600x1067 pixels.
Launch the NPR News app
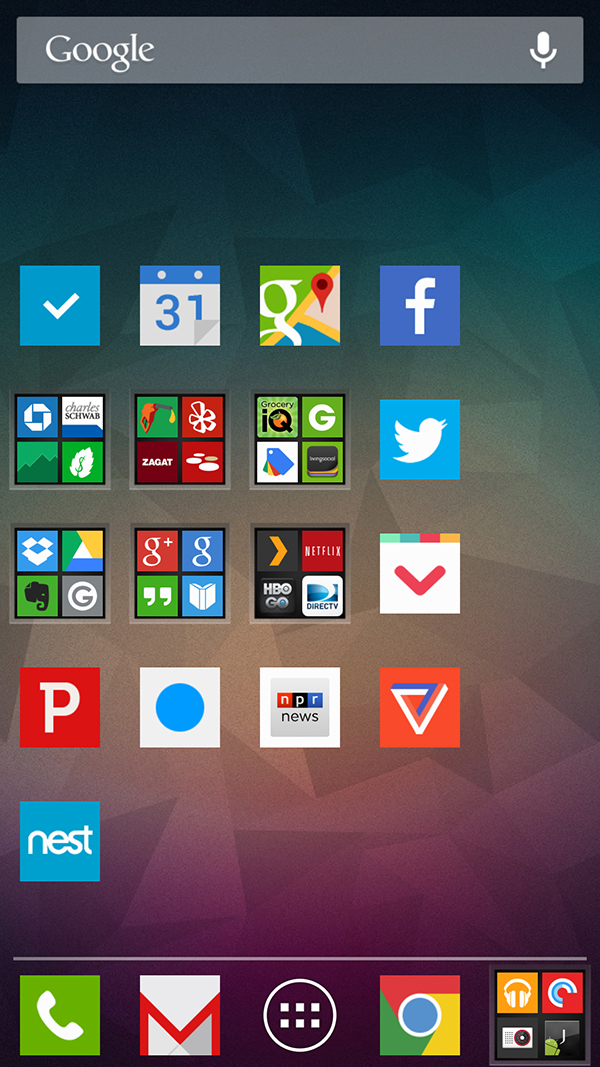pyautogui.click(x=300, y=708)
